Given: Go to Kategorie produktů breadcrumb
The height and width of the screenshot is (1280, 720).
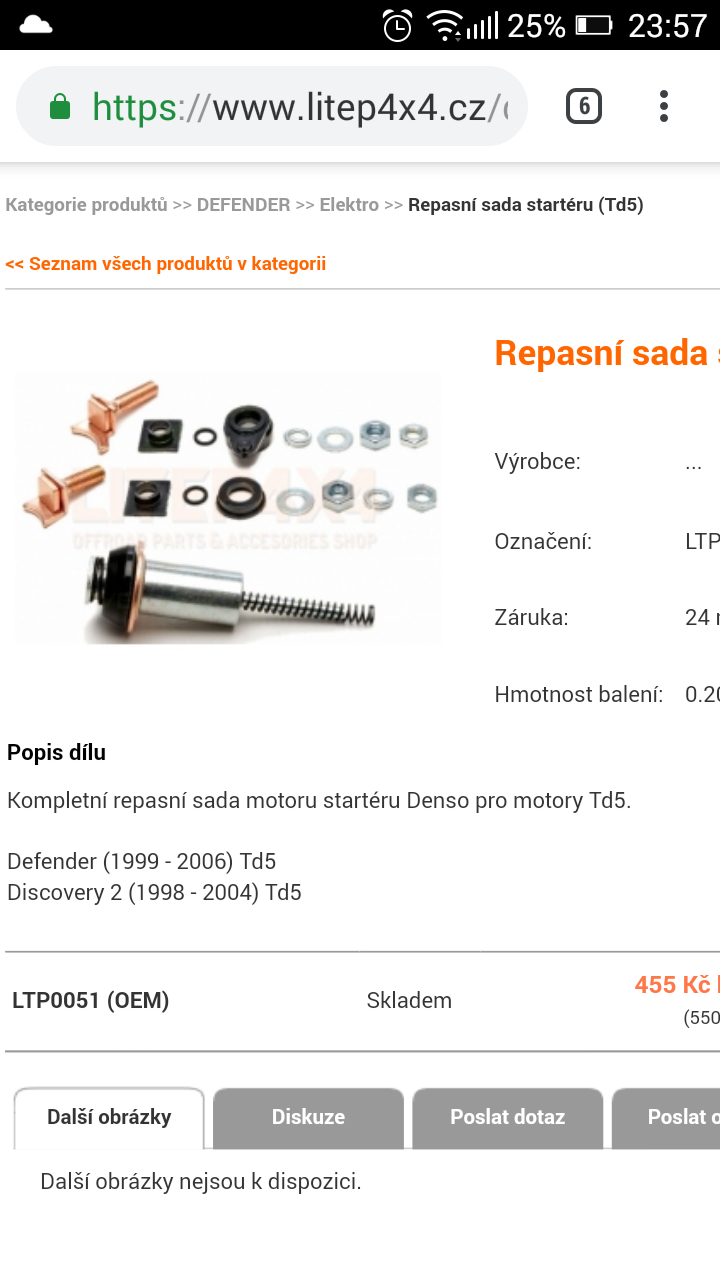Looking at the screenshot, I should point(86,205).
